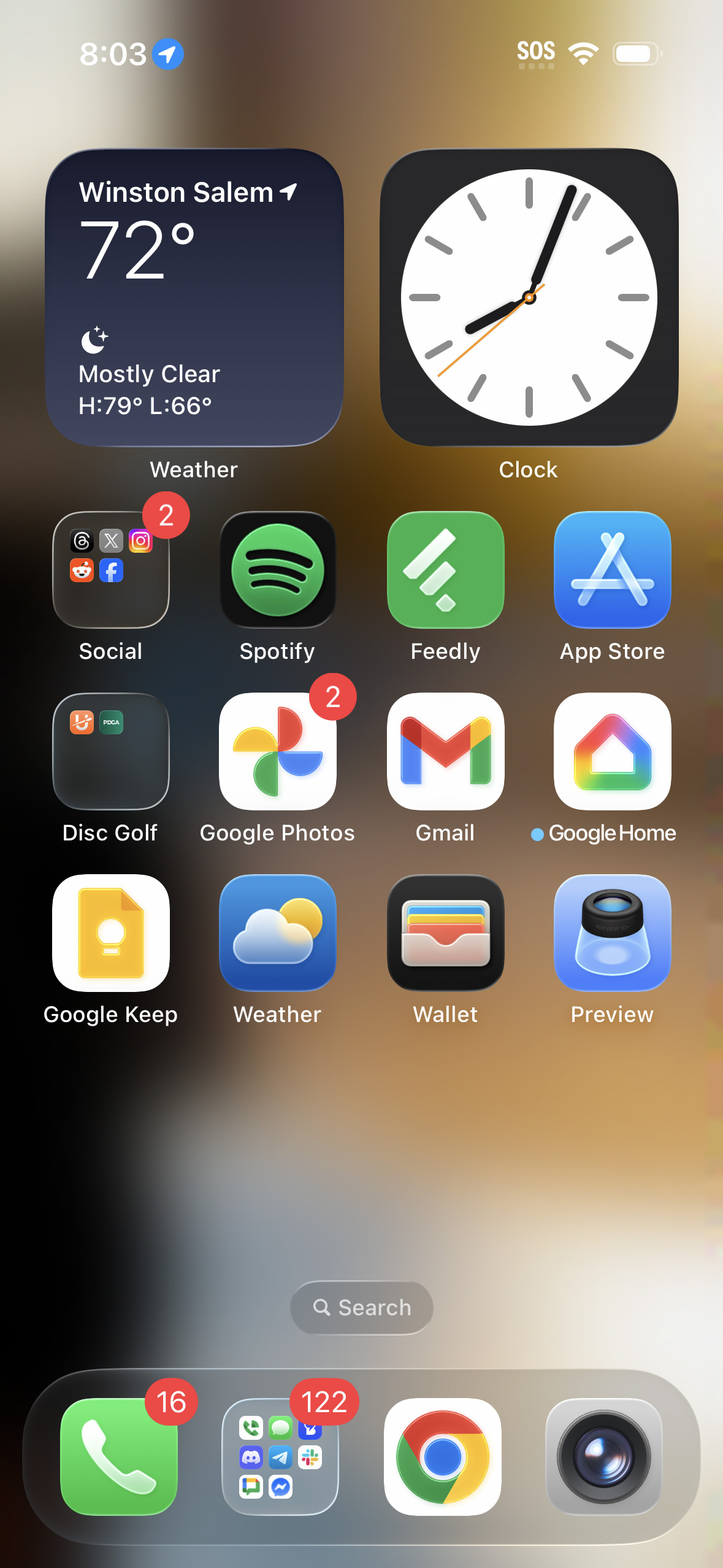Open the Spotify app
Viewport: 723px width, 1568px height.
pos(277,569)
